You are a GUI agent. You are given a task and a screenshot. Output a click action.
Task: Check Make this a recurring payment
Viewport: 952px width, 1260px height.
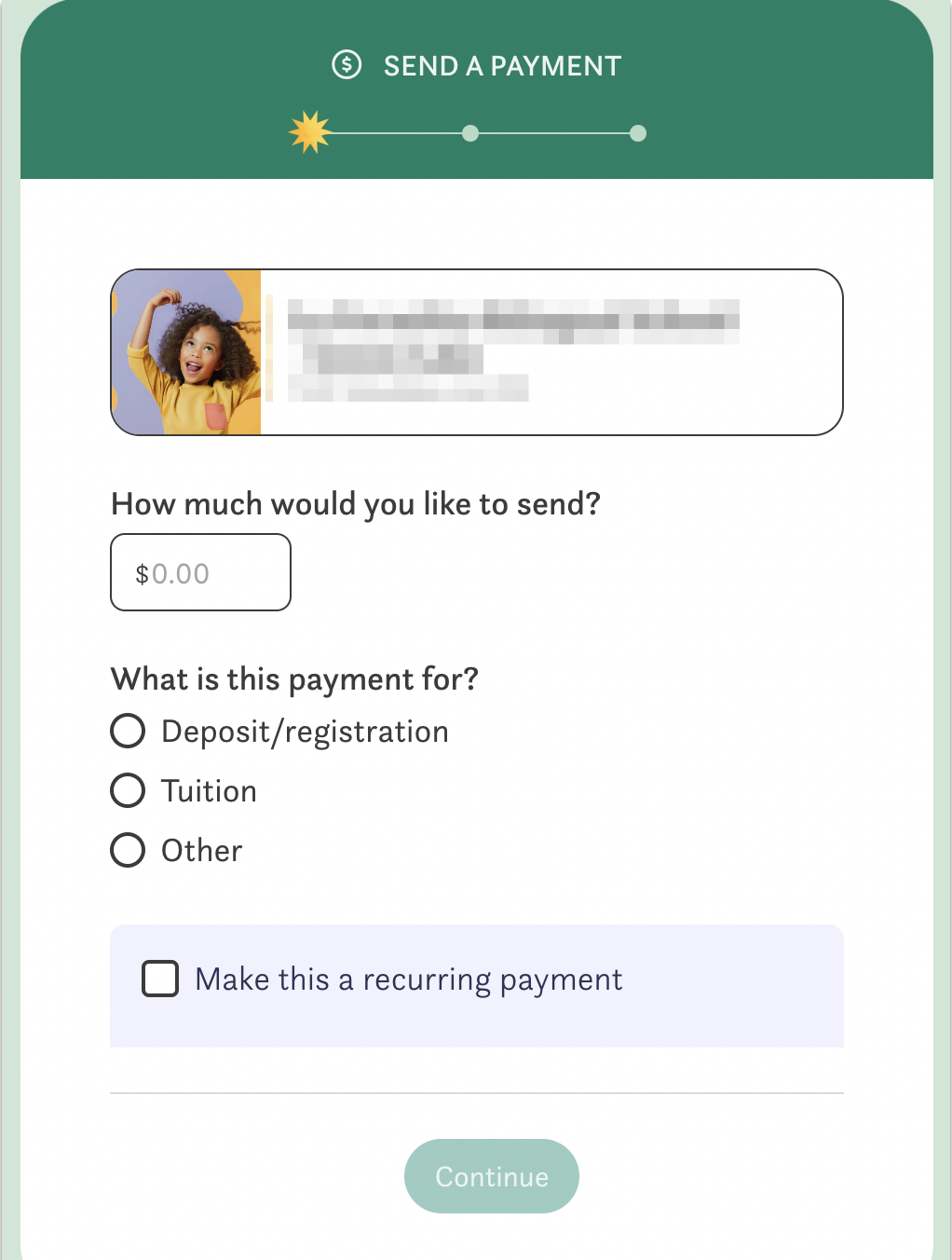click(x=160, y=979)
